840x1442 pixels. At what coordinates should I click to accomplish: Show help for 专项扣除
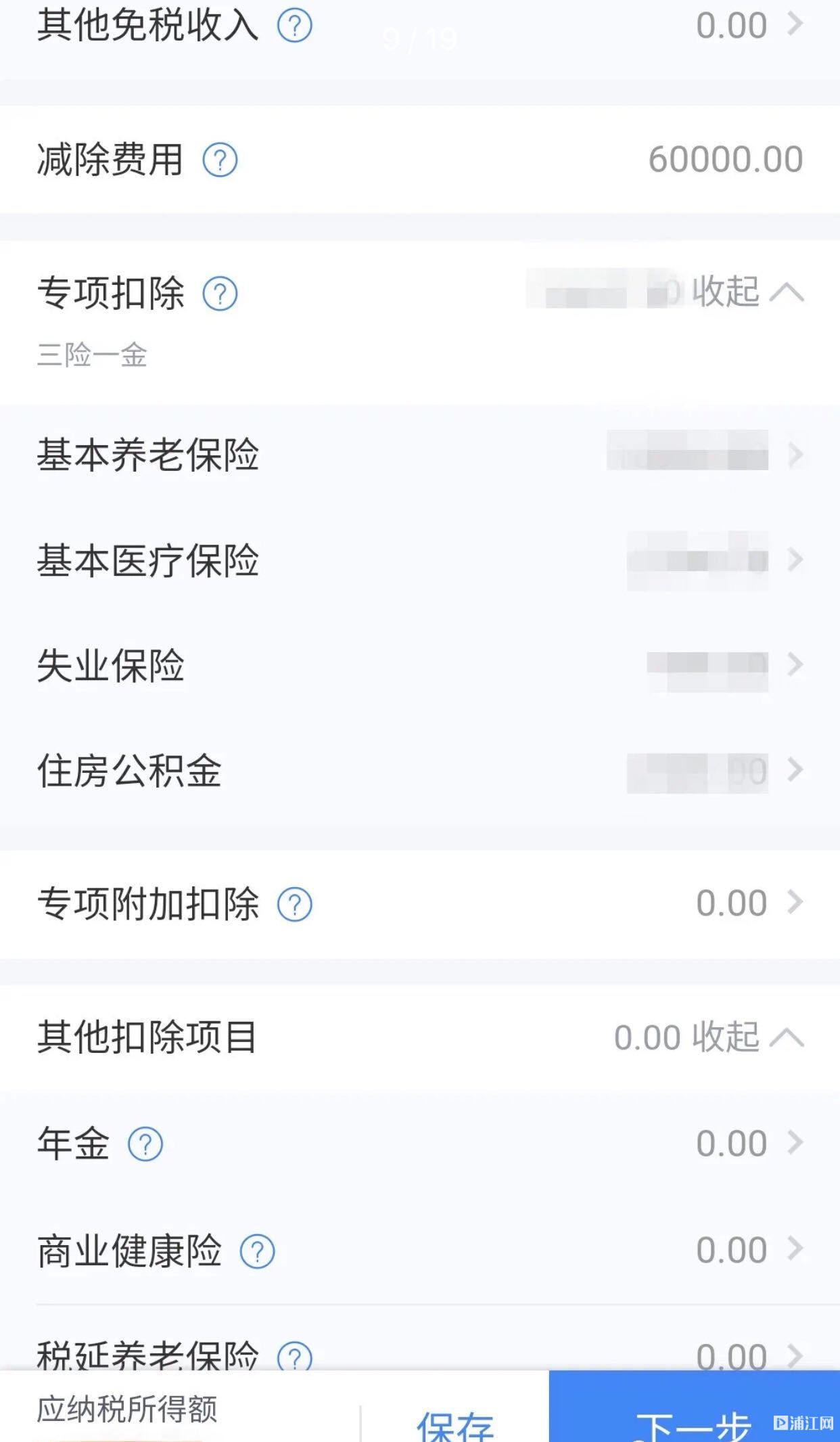tap(220, 294)
